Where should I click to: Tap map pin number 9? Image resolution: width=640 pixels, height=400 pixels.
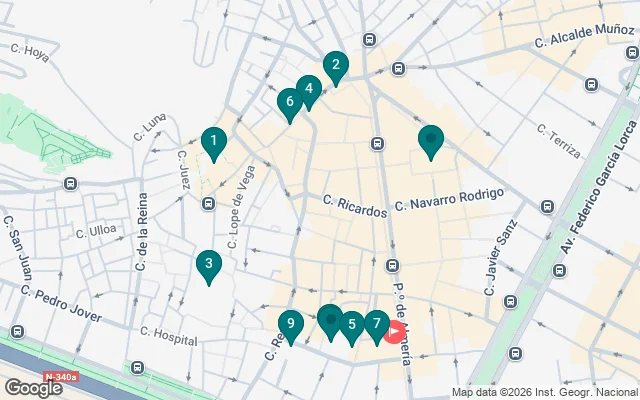[290, 324]
